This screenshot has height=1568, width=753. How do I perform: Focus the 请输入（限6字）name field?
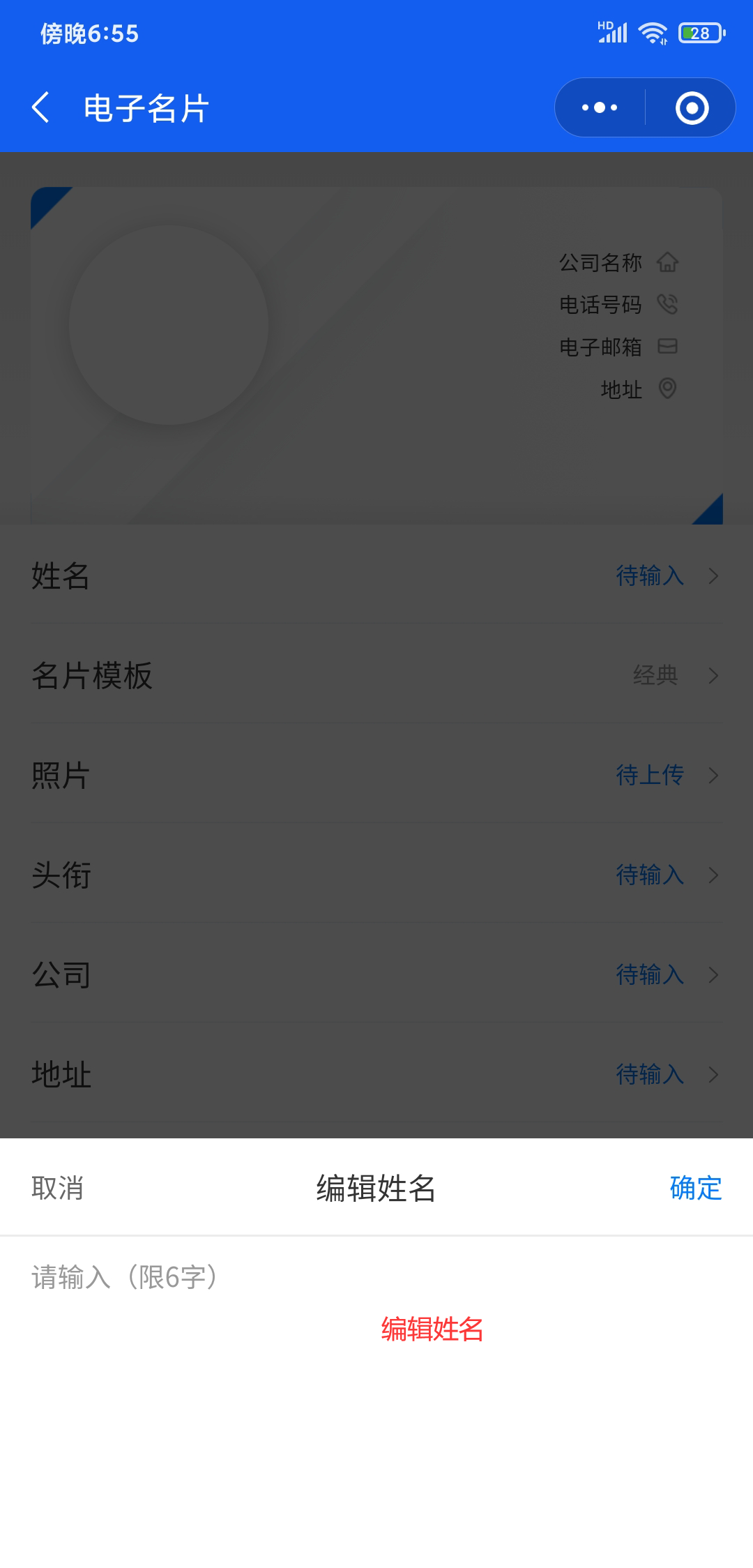(376, 1277)
